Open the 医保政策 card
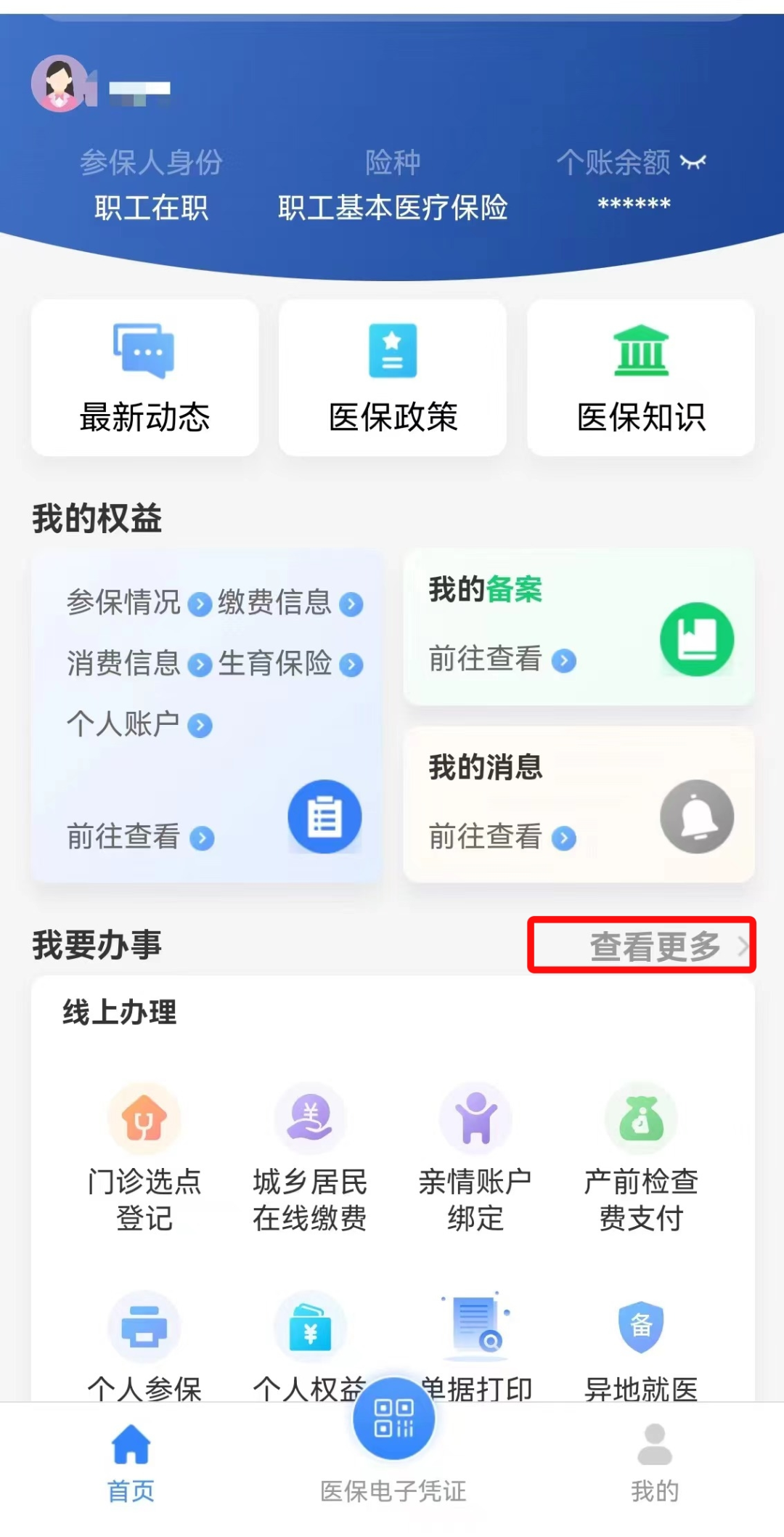This screenshot has height=1537, width=784. (x=393, y=378)
